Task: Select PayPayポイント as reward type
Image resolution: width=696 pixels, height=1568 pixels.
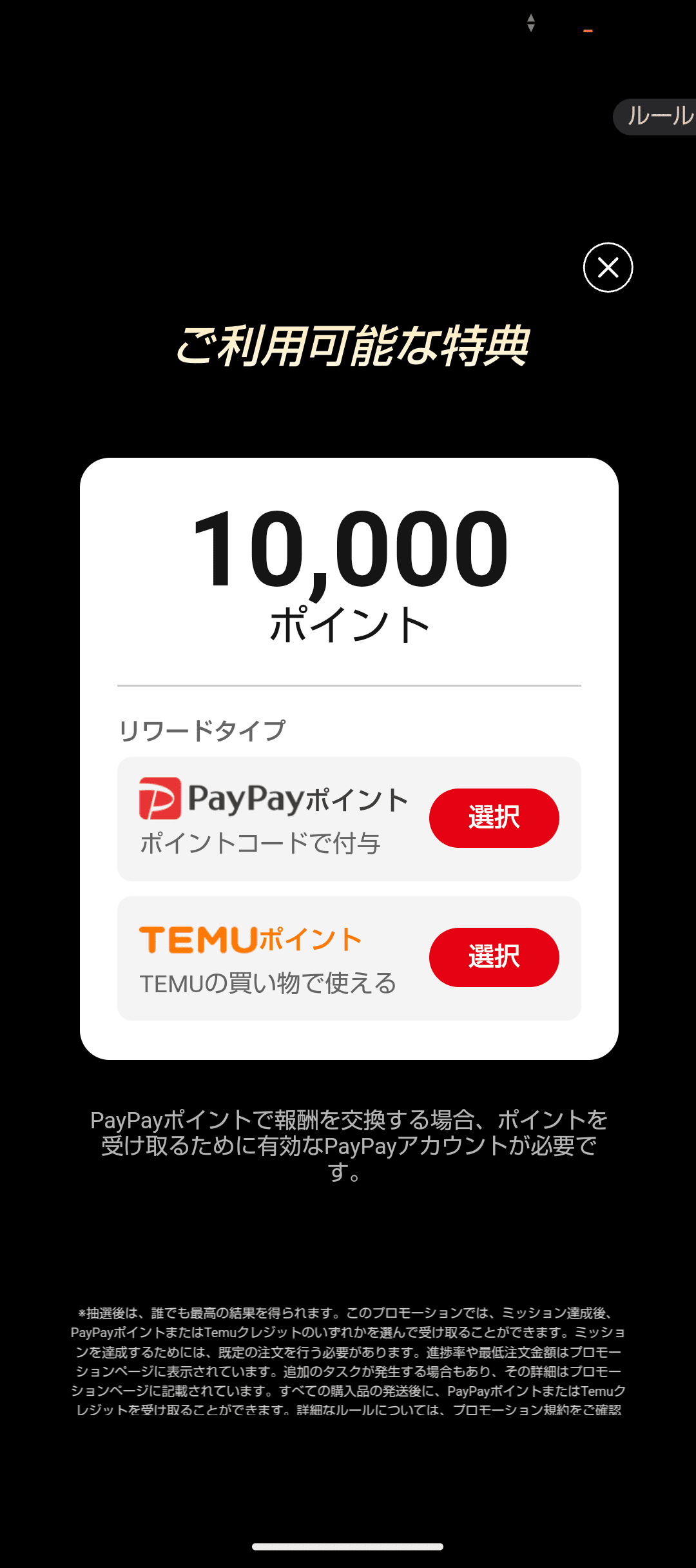Action: point(494,818)
